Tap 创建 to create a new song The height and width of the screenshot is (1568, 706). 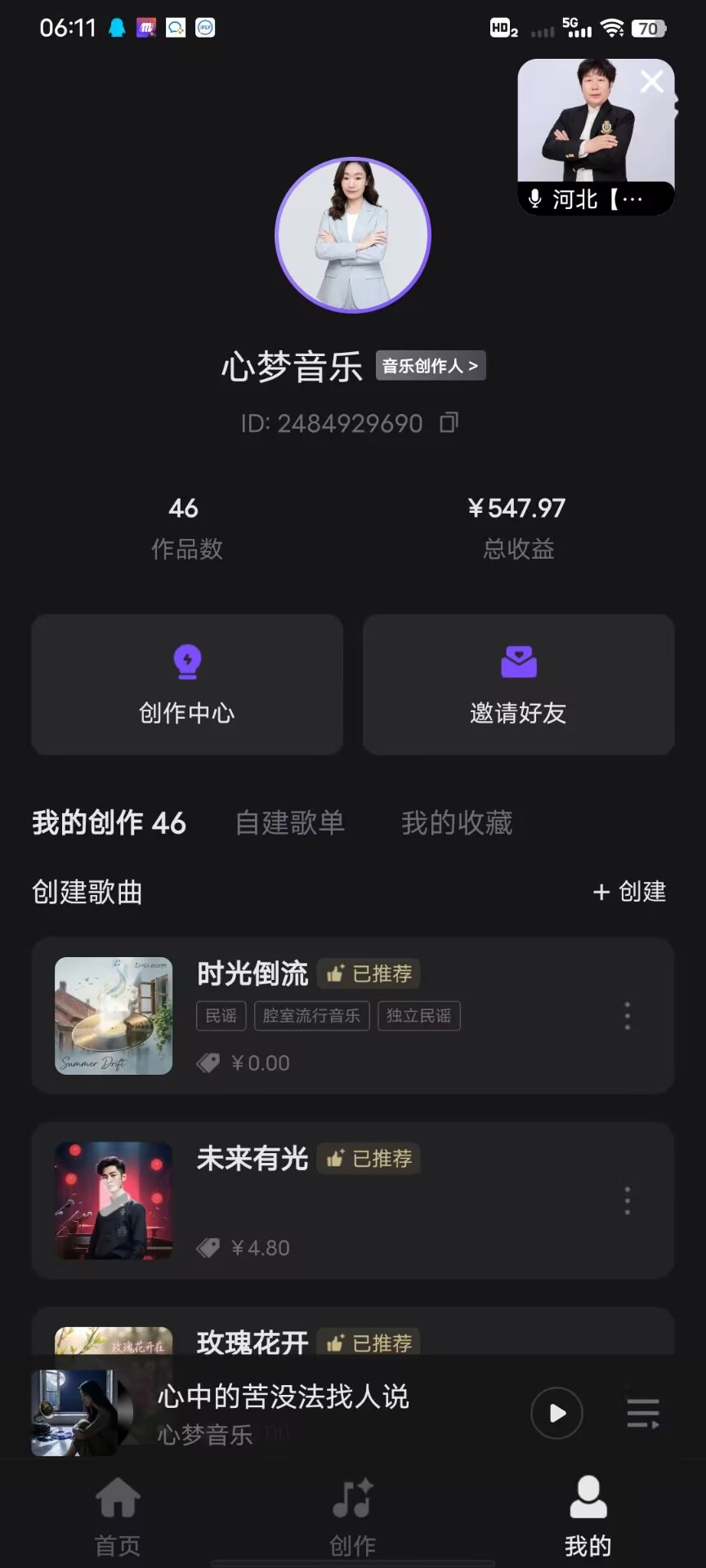(629, 892)
